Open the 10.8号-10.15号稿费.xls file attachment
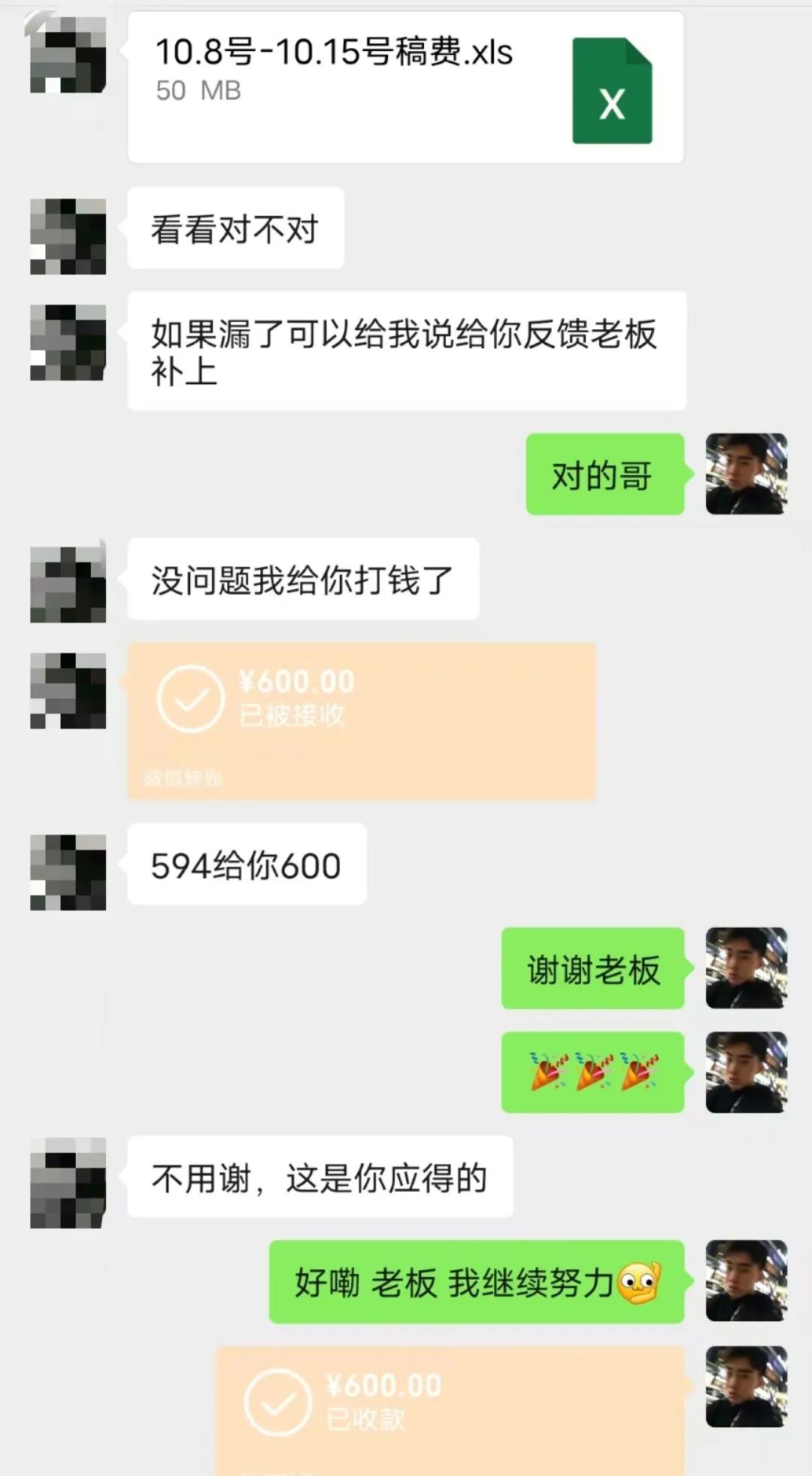 point(405,87)
